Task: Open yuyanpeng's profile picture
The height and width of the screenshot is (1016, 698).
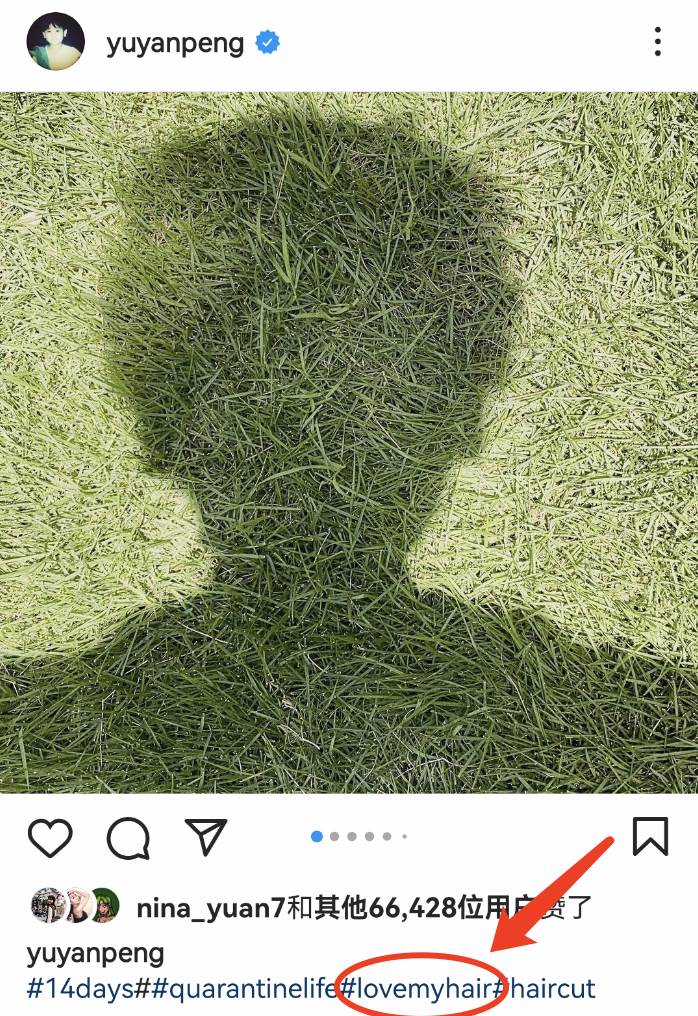Action: tap(55, 42)
